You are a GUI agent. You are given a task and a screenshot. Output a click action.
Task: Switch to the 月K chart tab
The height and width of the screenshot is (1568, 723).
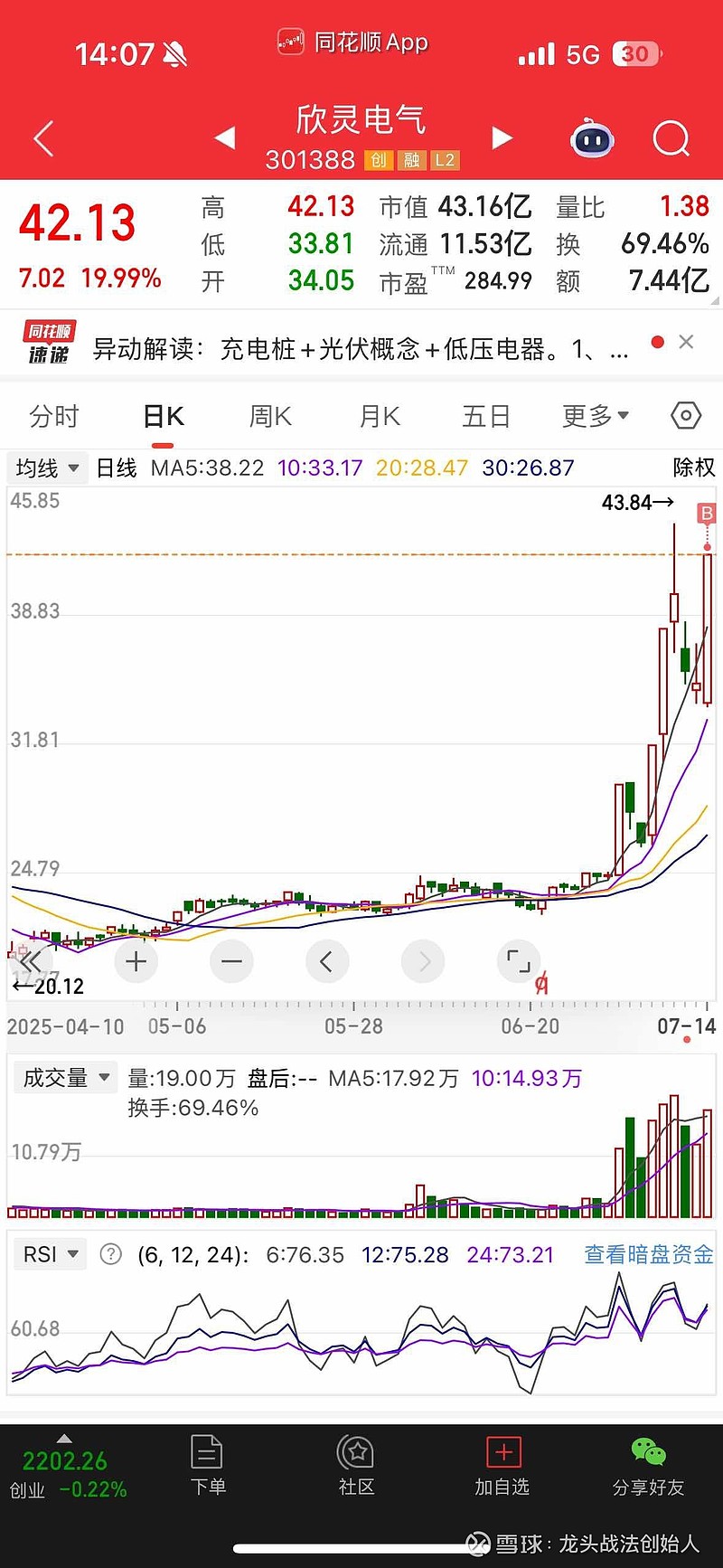click(380, 416)
